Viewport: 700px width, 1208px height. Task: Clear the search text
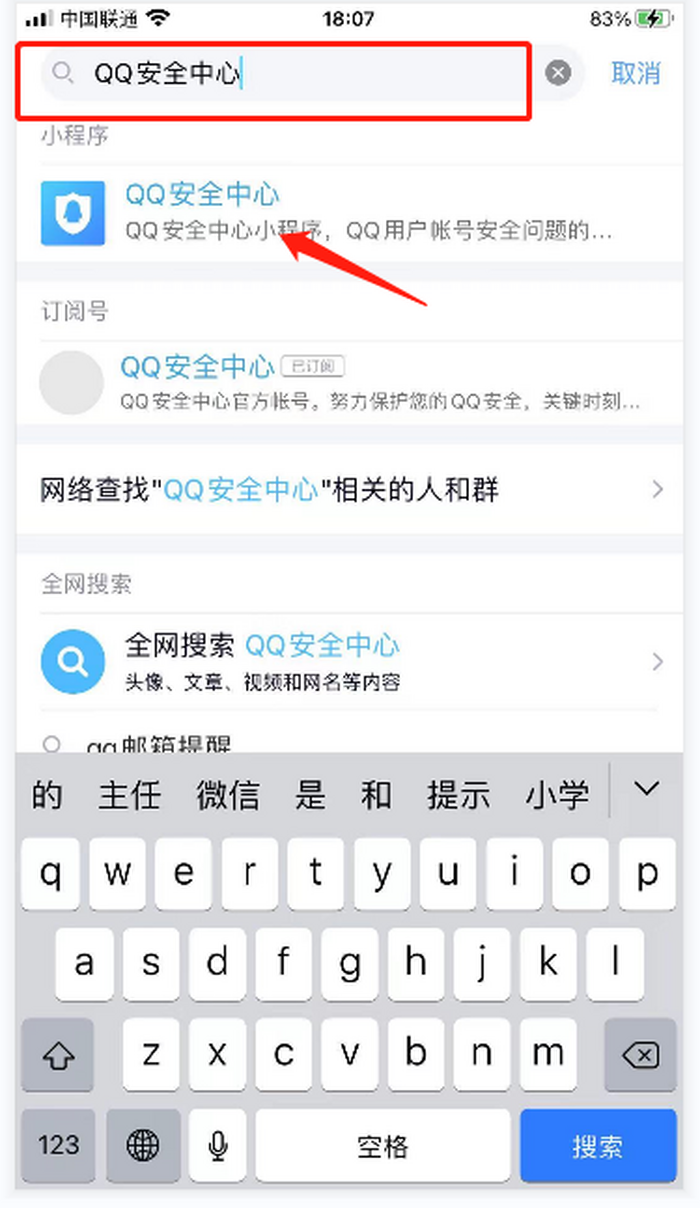(559, 73)
